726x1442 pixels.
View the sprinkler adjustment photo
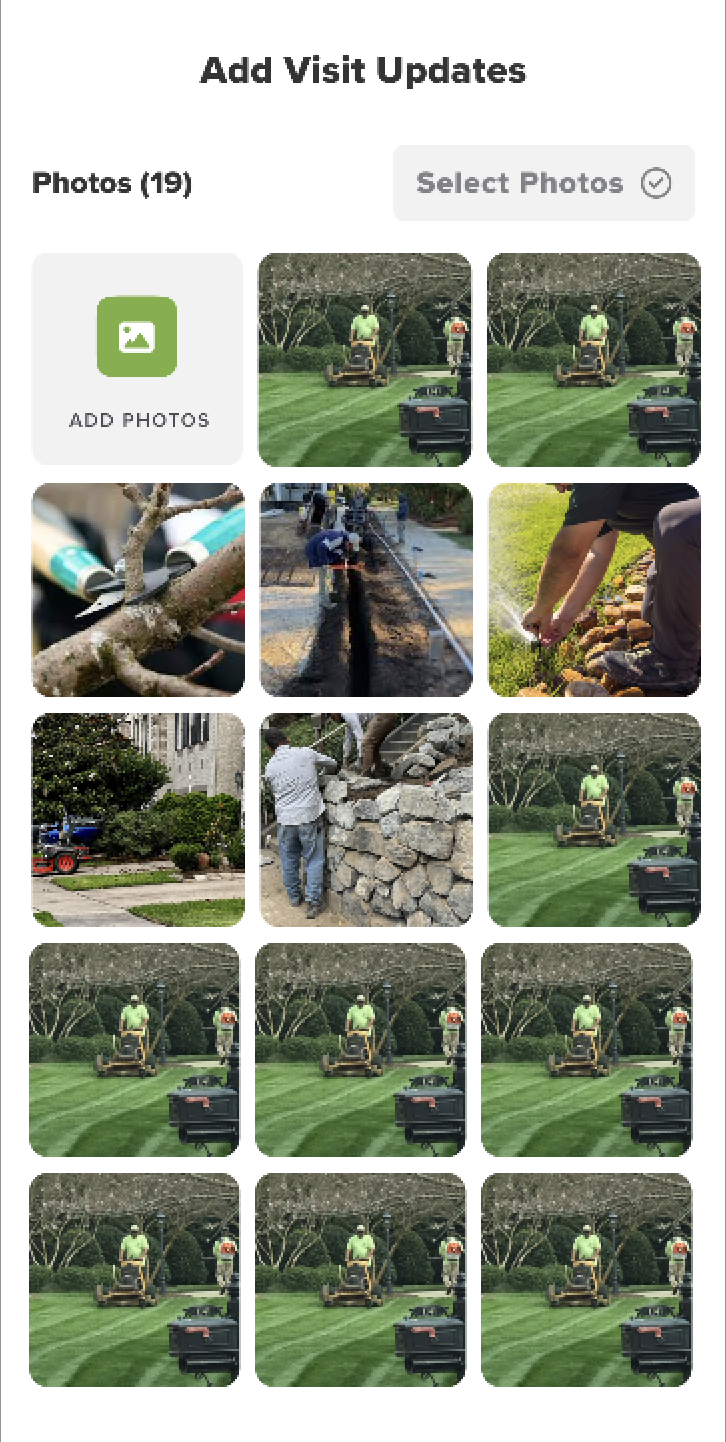tap(594, 590)
